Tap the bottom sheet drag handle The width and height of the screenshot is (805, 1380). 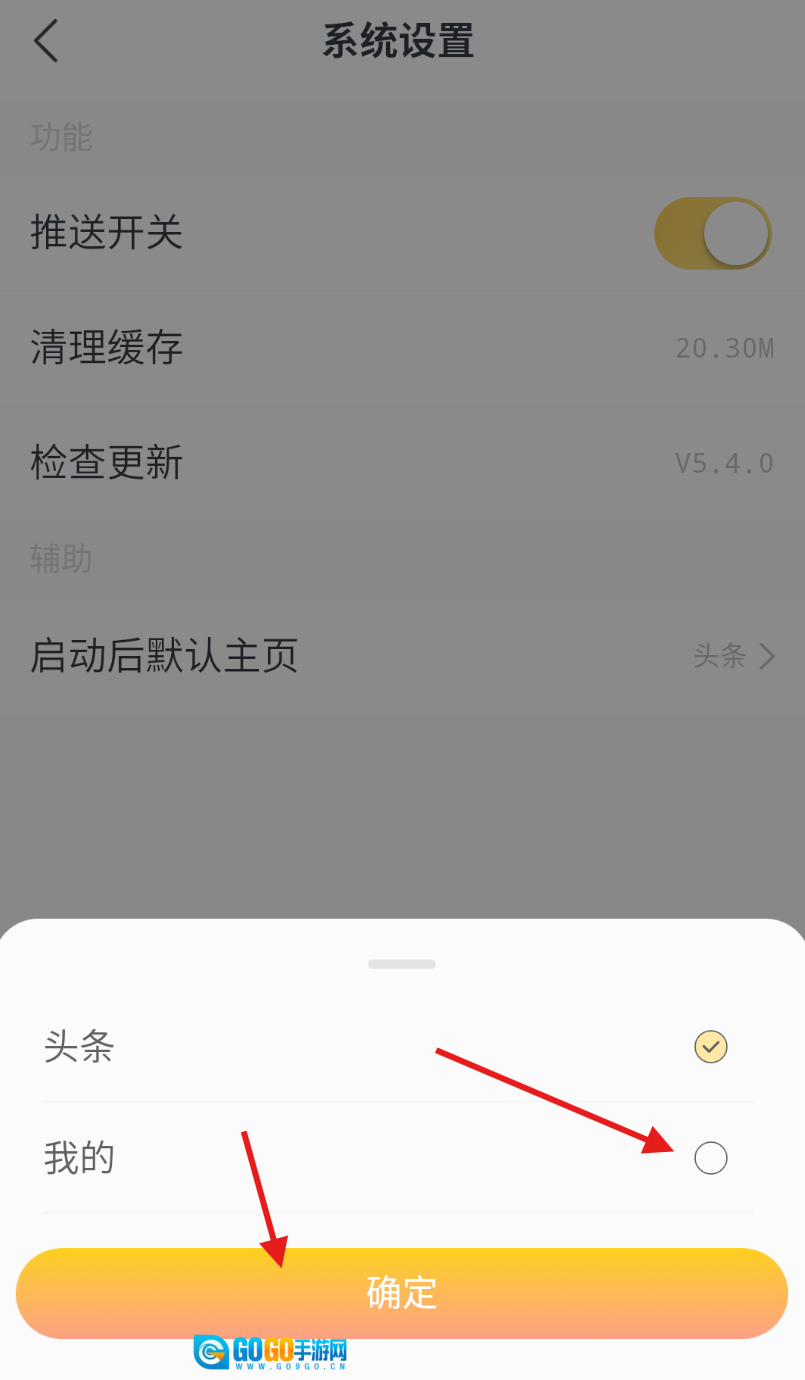pos(402,964)
